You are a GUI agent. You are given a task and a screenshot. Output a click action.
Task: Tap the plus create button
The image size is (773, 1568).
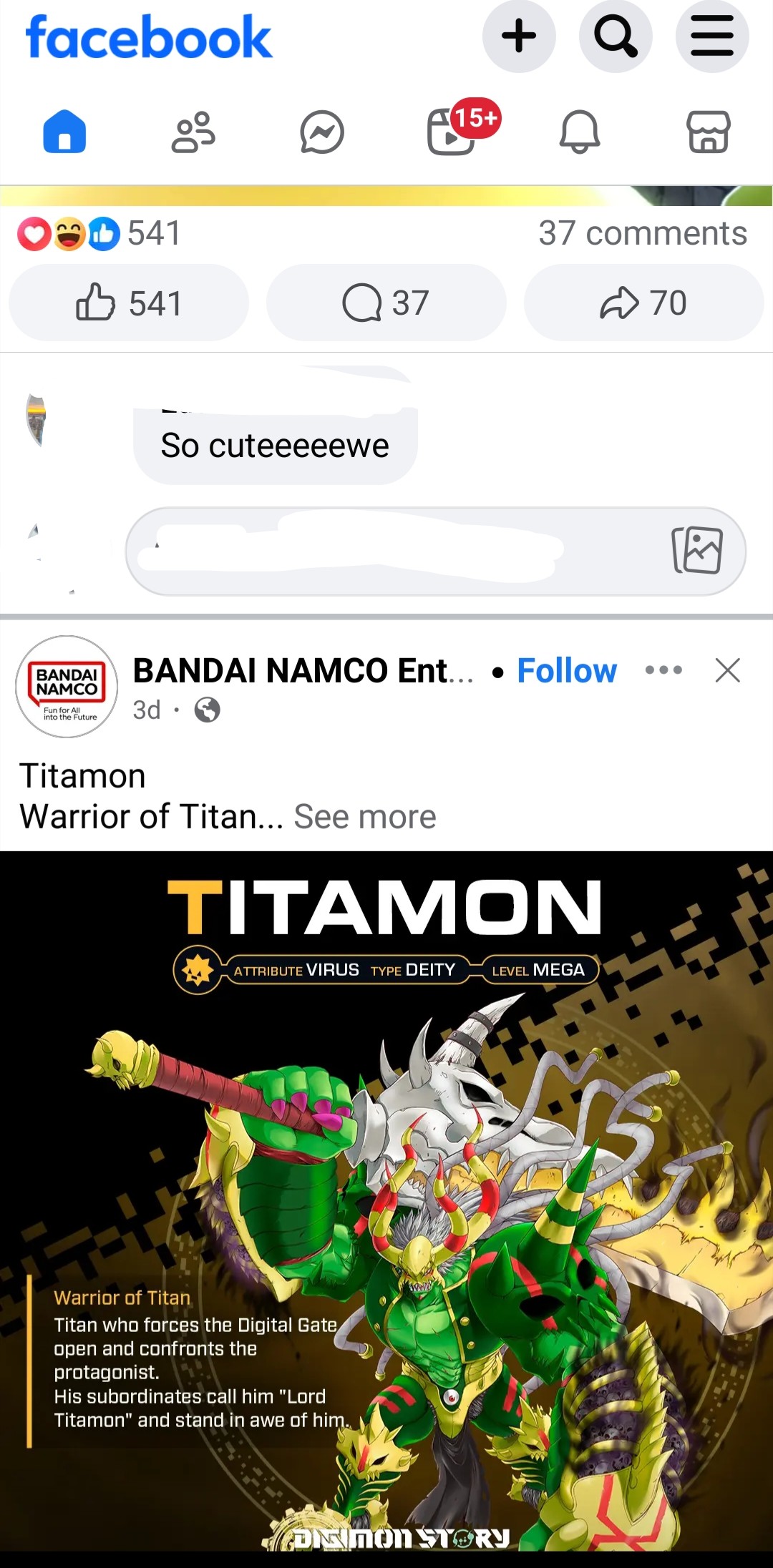(519, 36)
